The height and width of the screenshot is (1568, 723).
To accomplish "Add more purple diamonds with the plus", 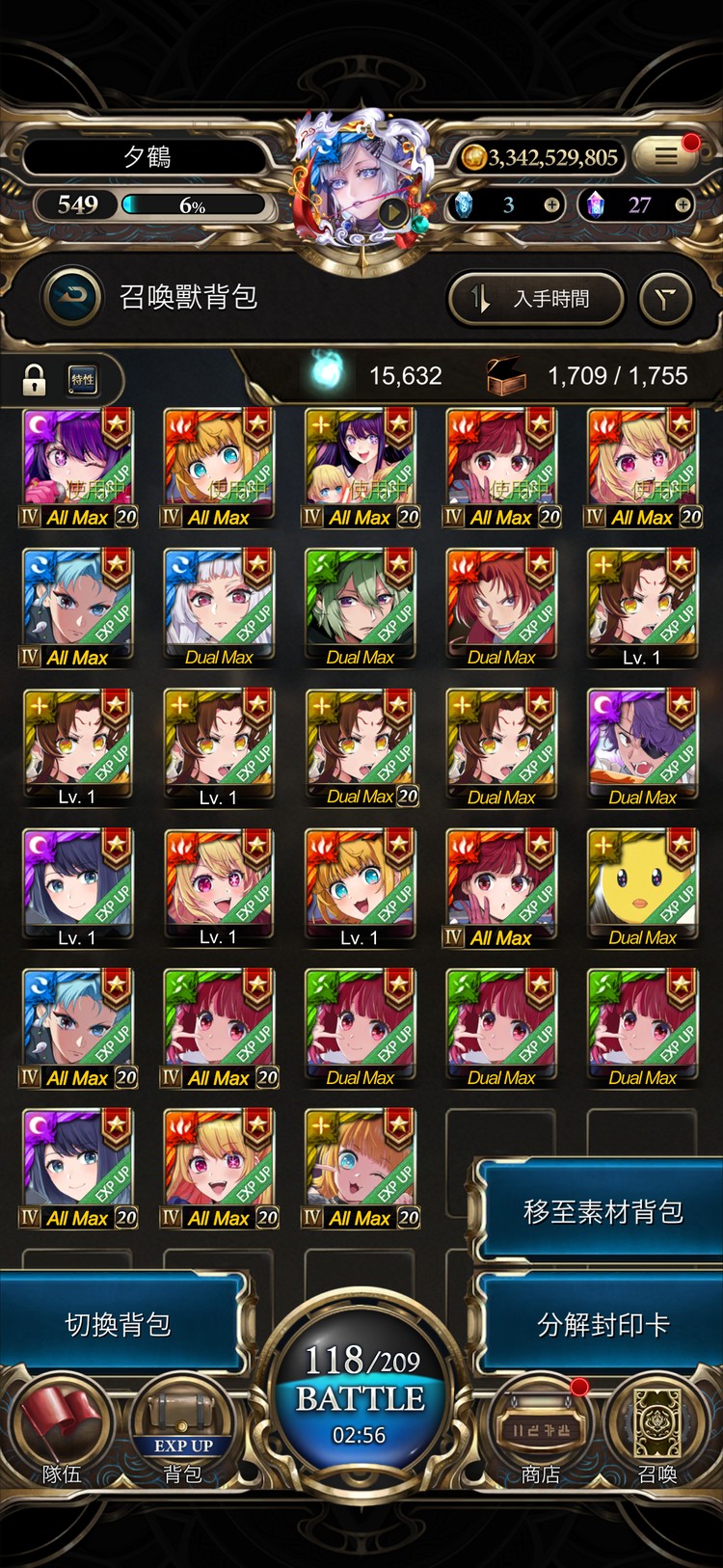I will (682, 204).
